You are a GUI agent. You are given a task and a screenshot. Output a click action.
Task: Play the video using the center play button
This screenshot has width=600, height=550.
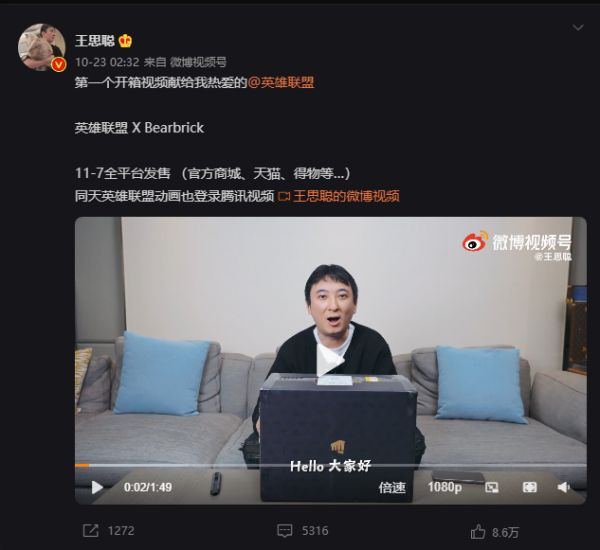click(330, 360)
